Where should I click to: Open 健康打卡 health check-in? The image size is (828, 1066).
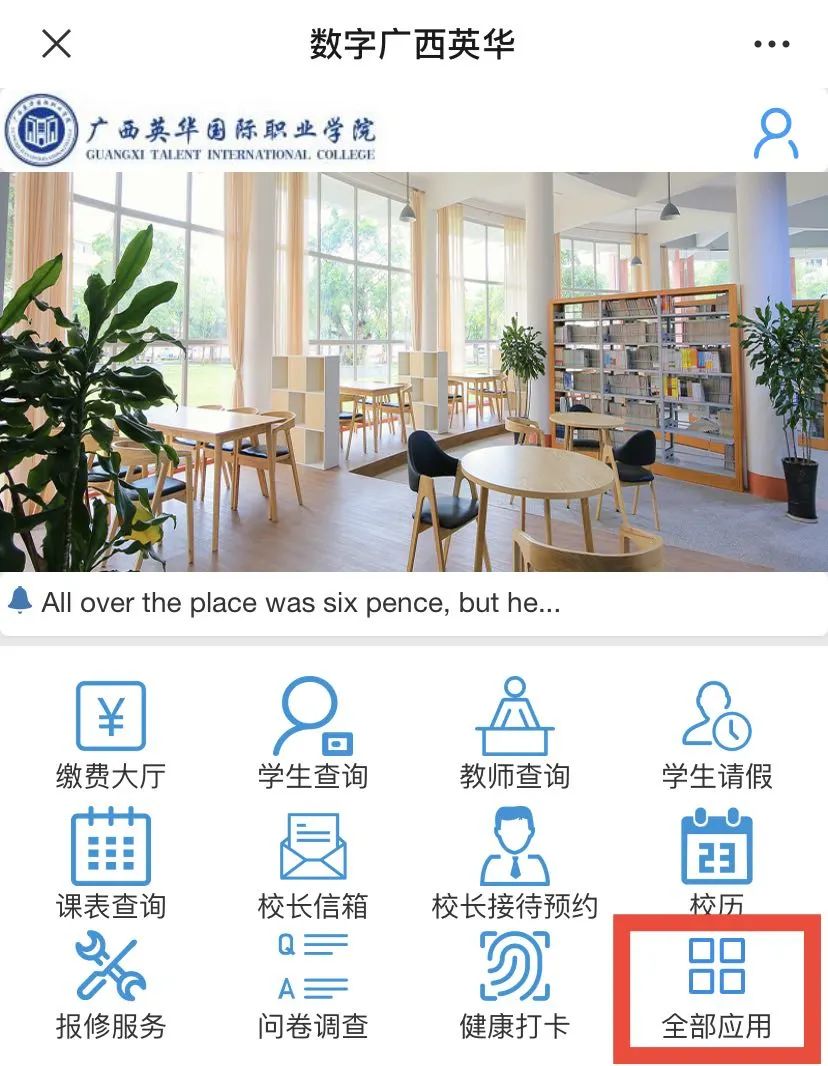pos(514,985)
